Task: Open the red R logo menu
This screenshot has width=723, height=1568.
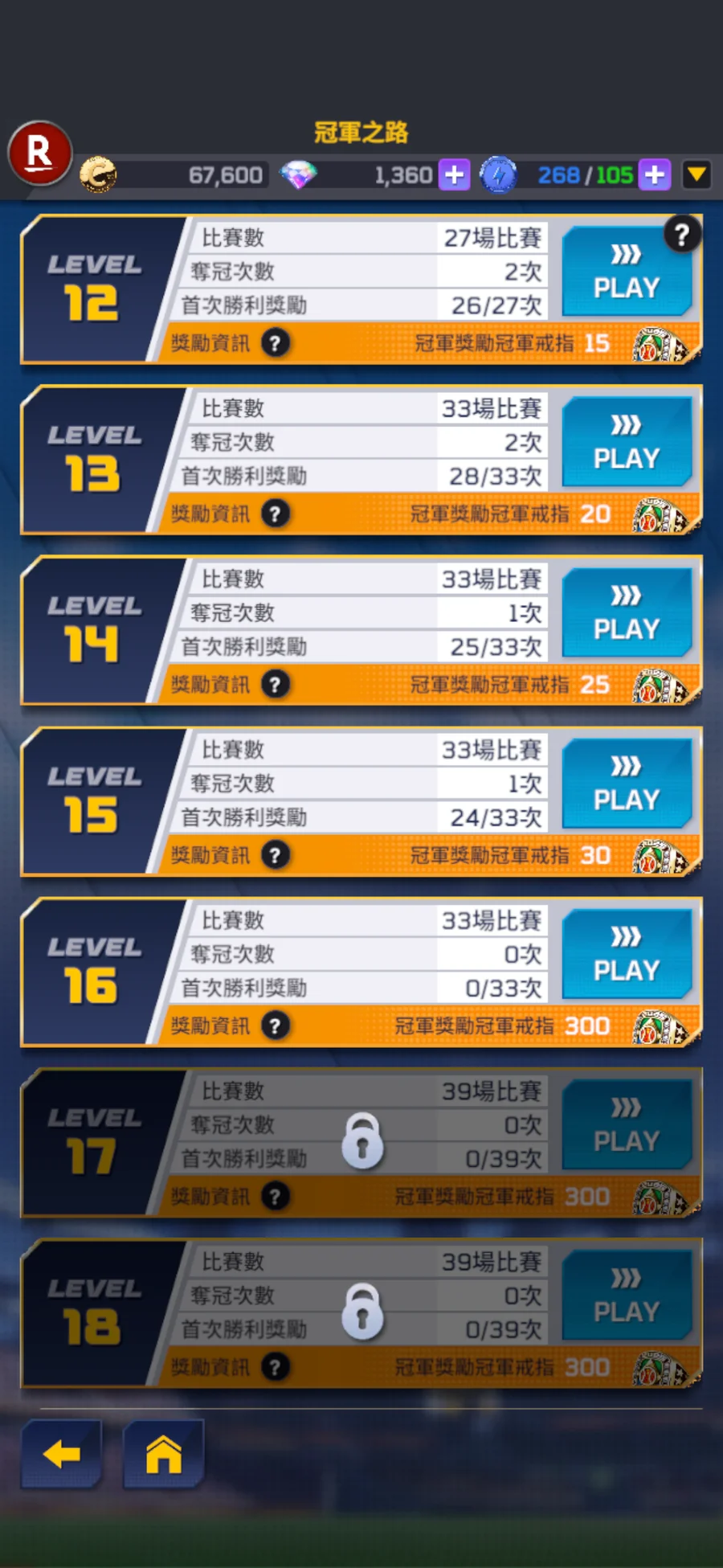Action: point(40,153)
